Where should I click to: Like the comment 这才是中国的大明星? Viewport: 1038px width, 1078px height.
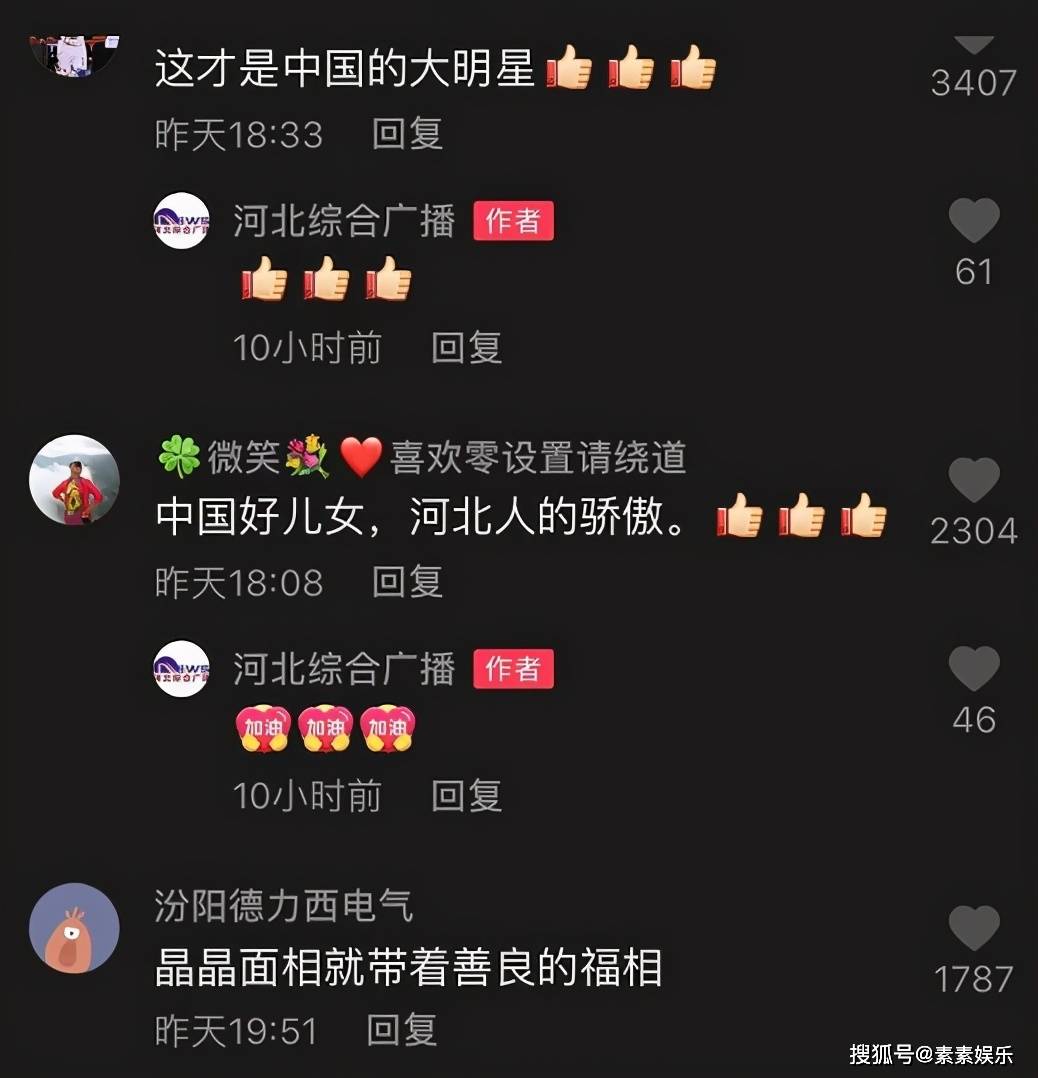(973, 44)
